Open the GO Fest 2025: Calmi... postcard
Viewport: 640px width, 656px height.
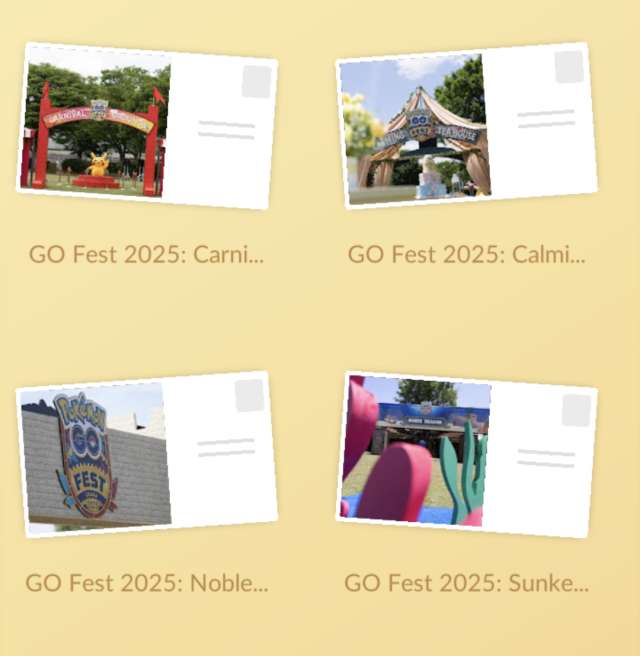click(466, 125)
